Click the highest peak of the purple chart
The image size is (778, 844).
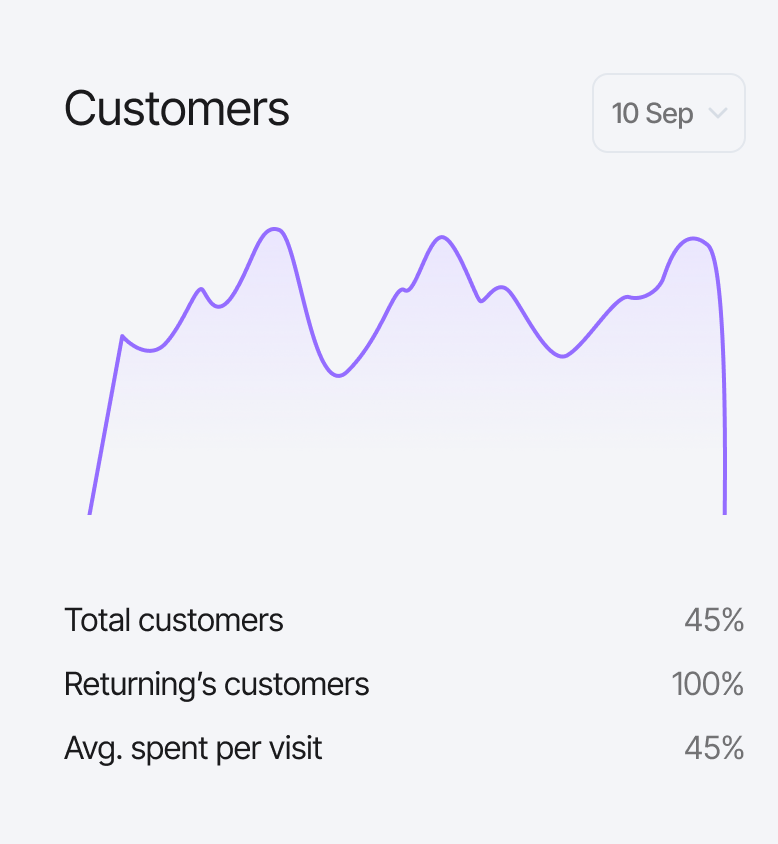point(275,230)
